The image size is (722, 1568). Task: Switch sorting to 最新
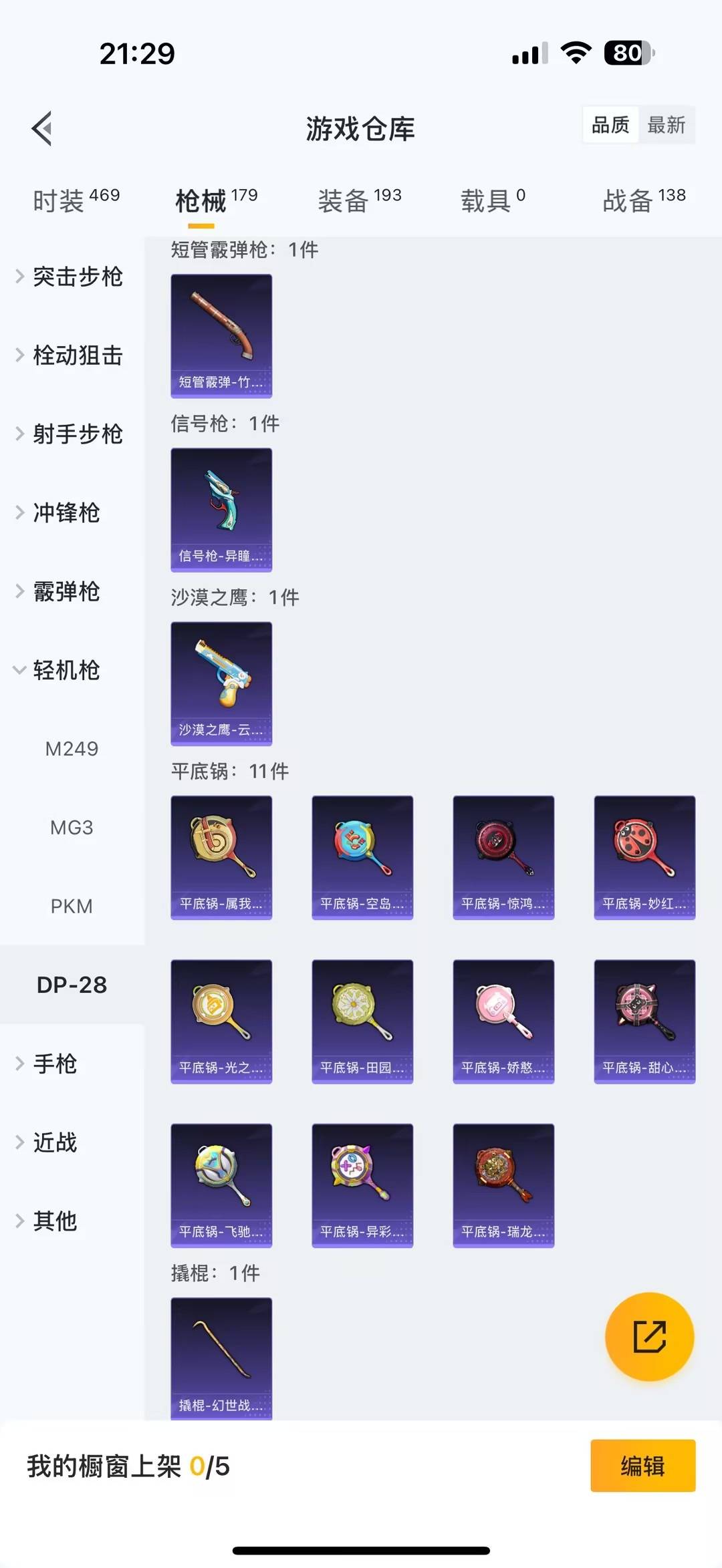[668, 125]
